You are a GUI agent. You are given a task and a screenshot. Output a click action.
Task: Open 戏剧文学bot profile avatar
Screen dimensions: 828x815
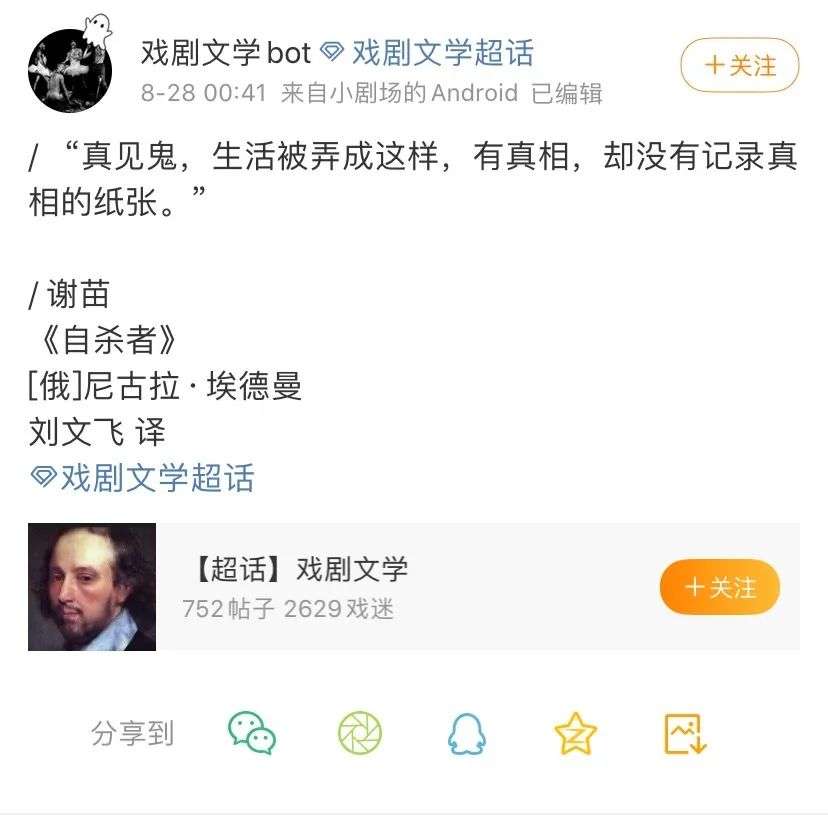coord(70,70)
